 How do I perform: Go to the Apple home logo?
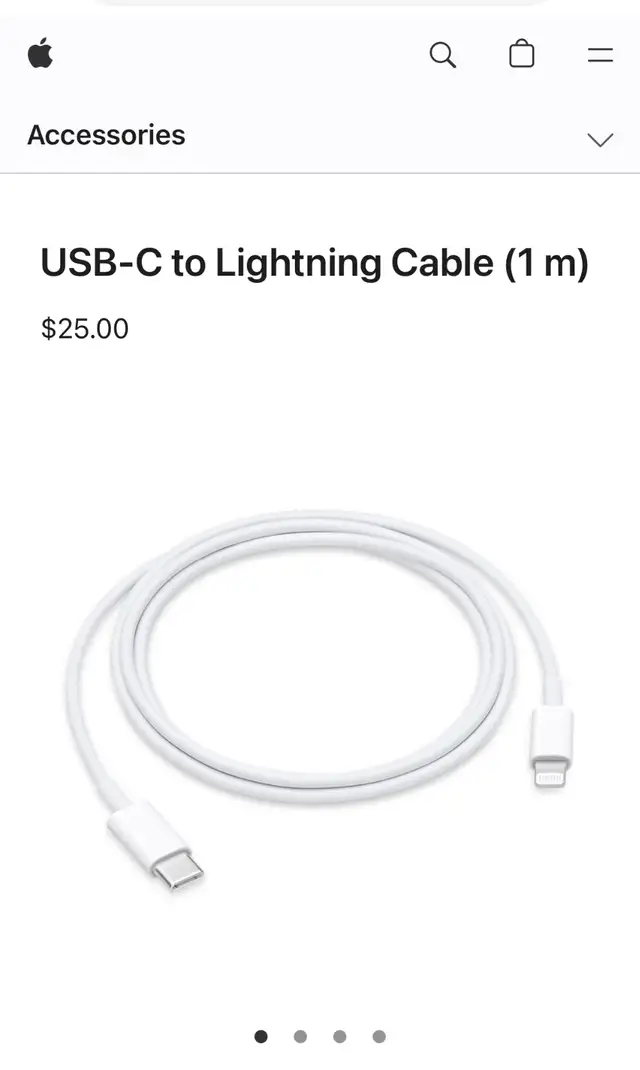coord(40,53)
